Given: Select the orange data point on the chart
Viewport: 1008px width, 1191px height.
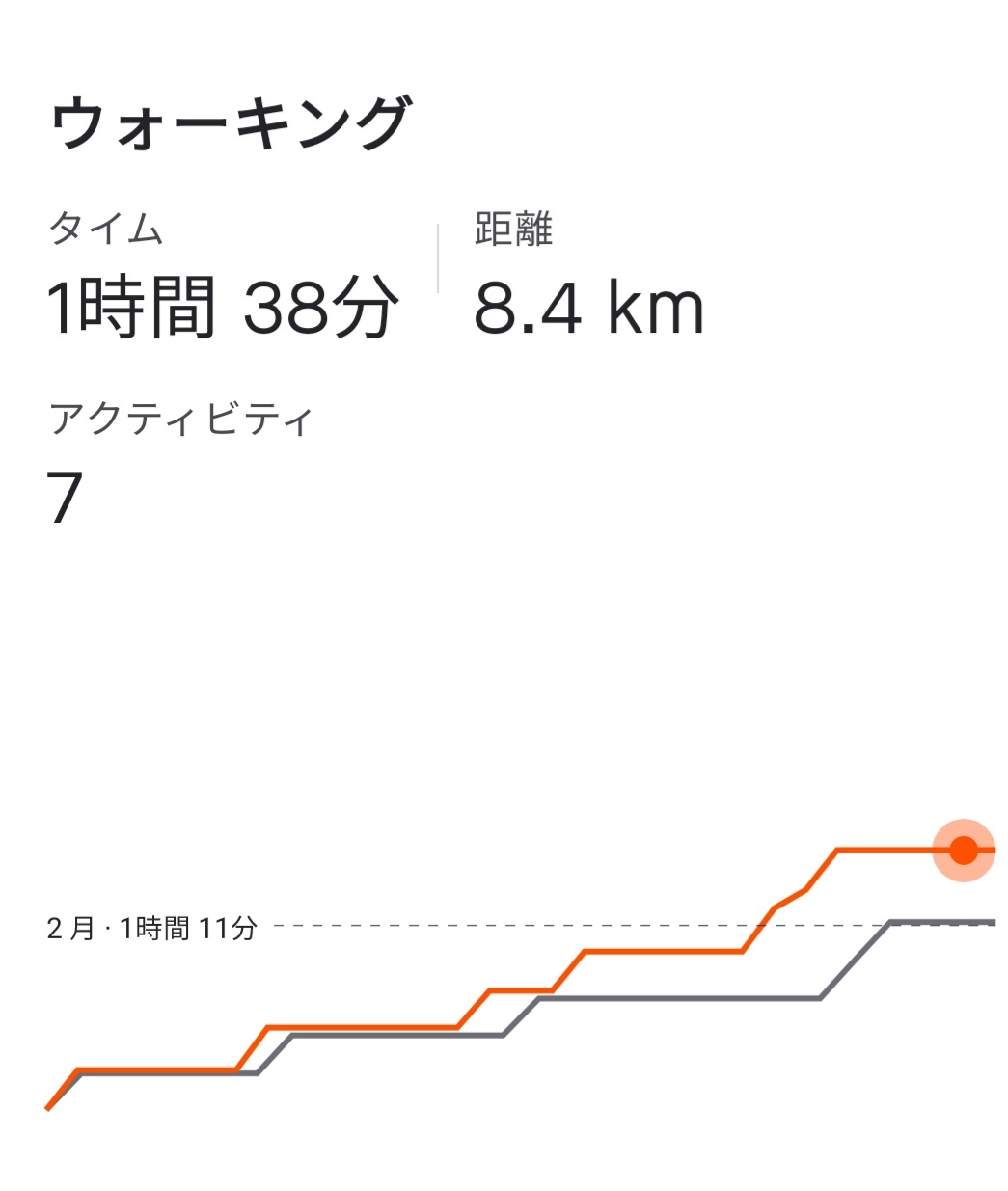Looking at the screenshot, I should click(963, 850).
